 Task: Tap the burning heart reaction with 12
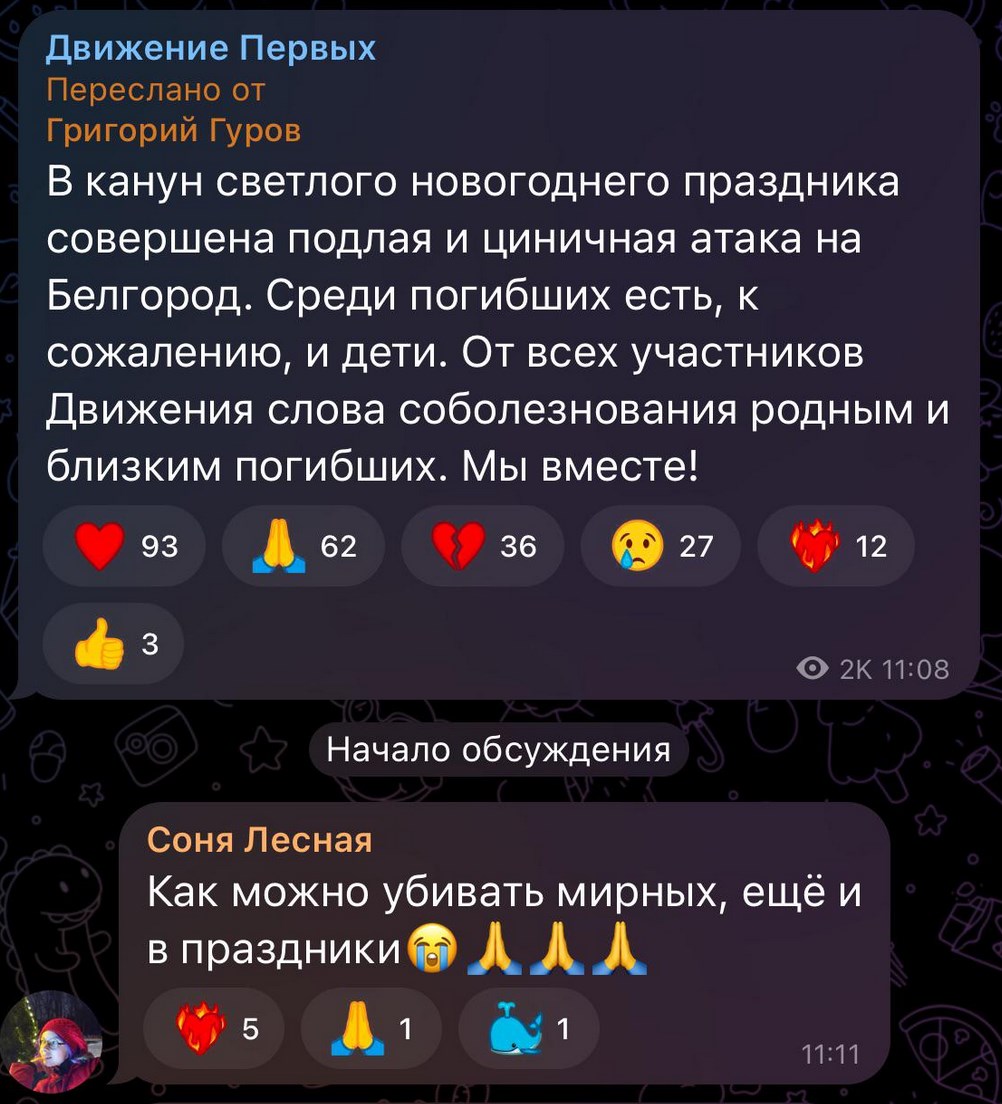pyautogui.click(x=835, y=546)
